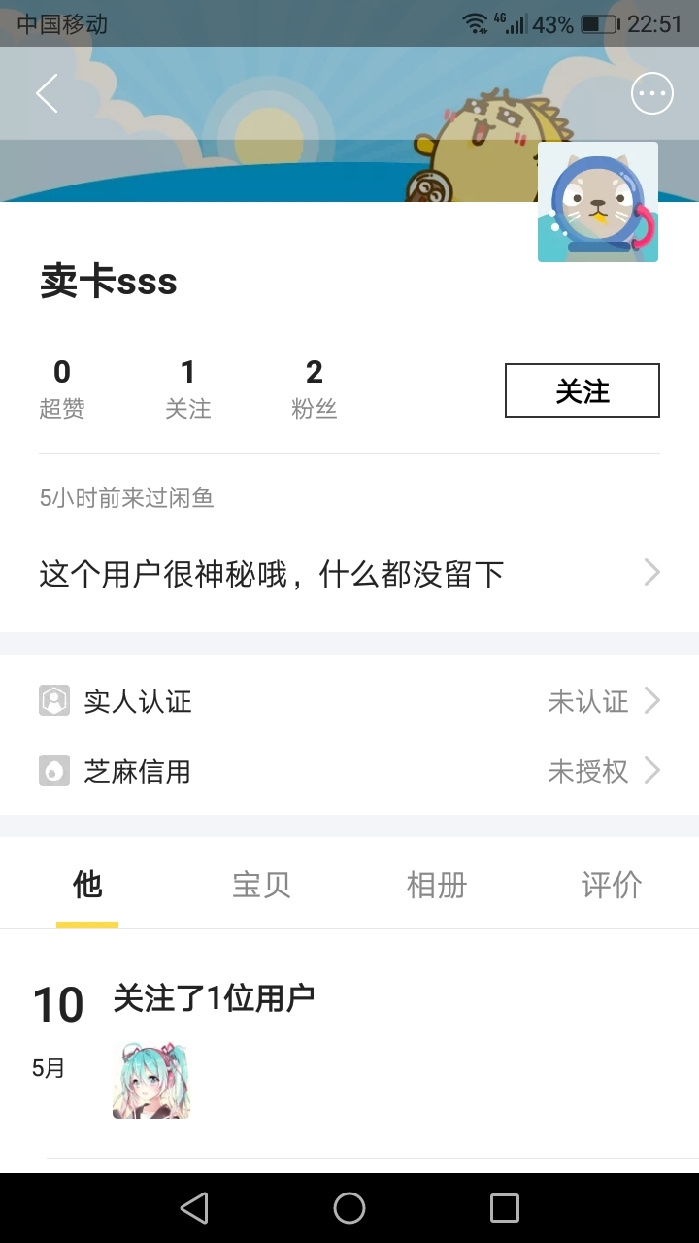The width and height of the screenshot is (699, 1243).
Task: Switch to the 宝贝 tab
Action: (x=261, y=885)
